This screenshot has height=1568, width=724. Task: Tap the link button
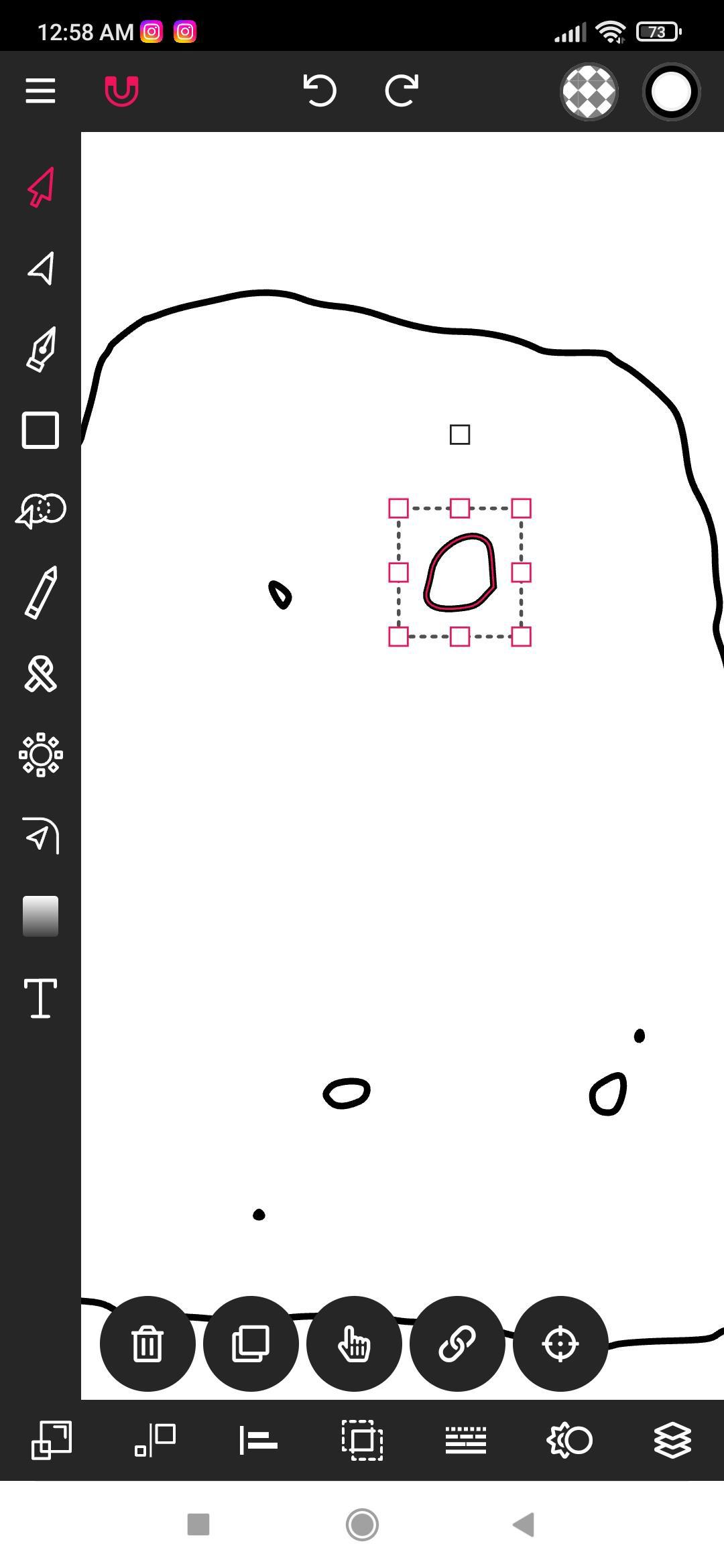(x=457, y=1344)
